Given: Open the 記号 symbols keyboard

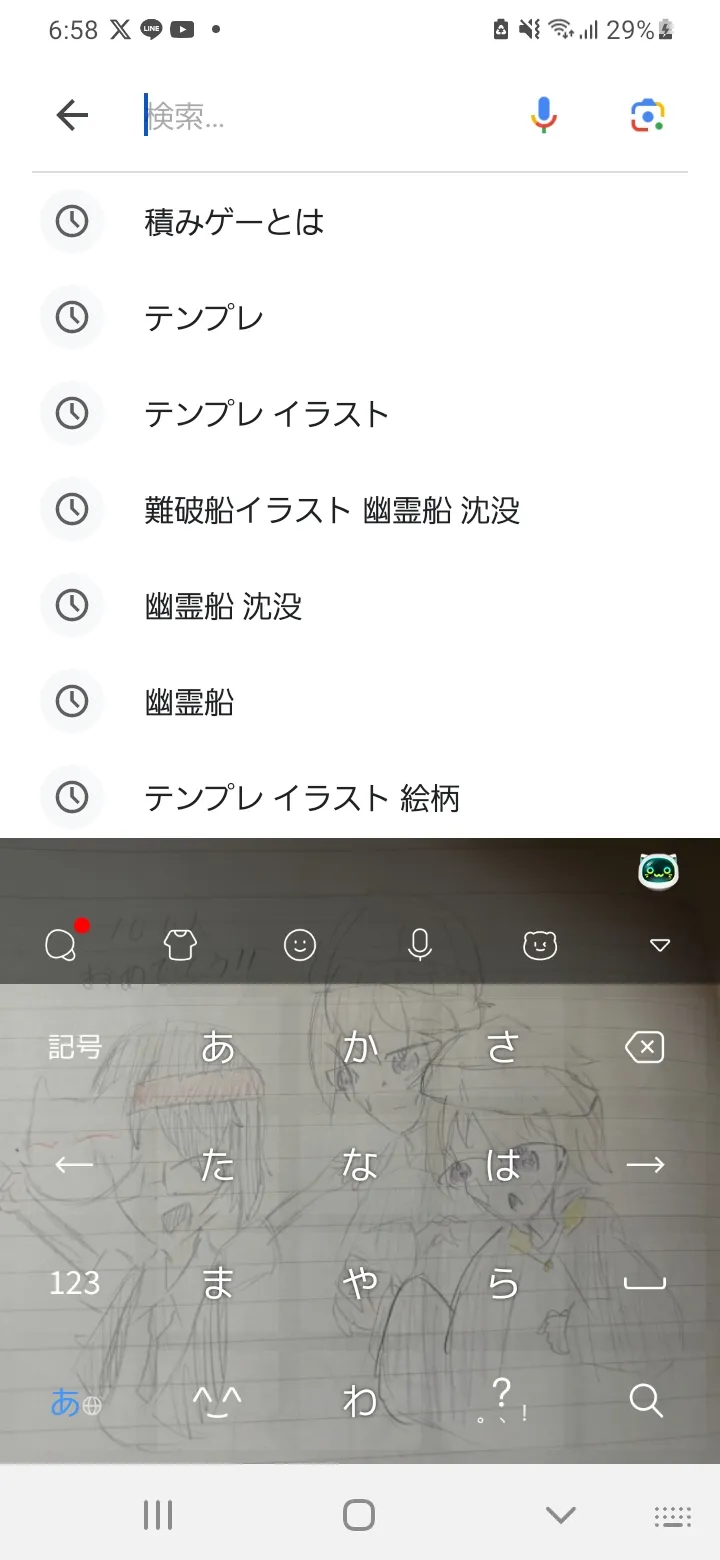Looking at the screenshot, I should pyautogui.click(x=75, y=1048).
